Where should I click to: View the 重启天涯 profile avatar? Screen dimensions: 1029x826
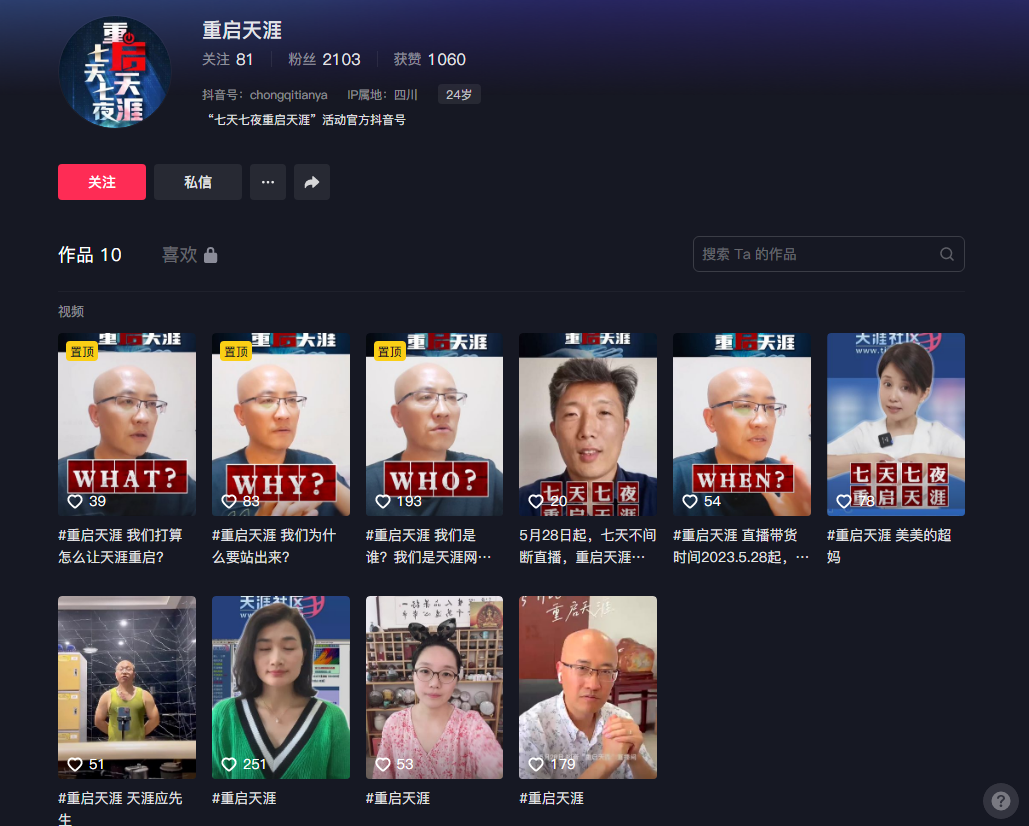point(115,71)
